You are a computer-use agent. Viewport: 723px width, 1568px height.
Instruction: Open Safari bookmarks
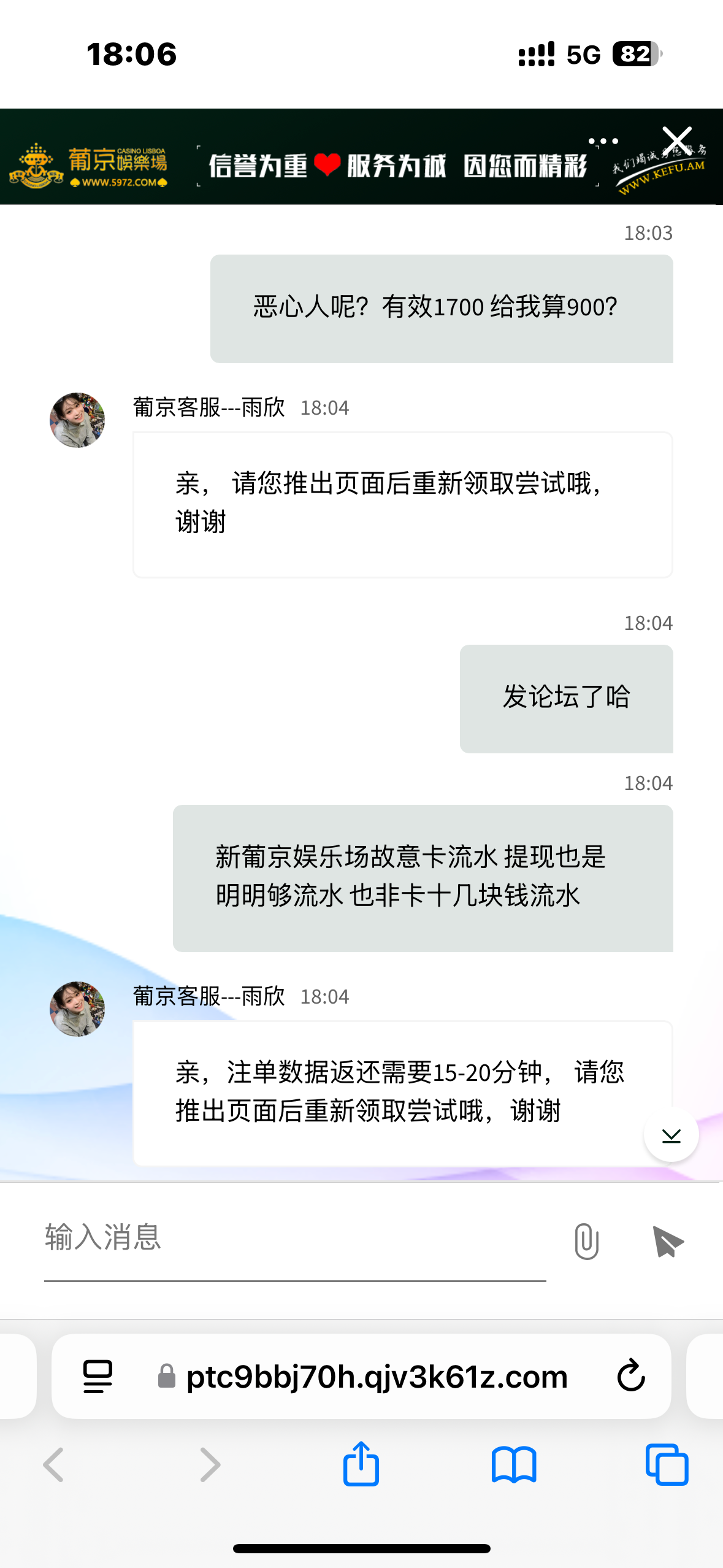click(x=514, y=1464)
